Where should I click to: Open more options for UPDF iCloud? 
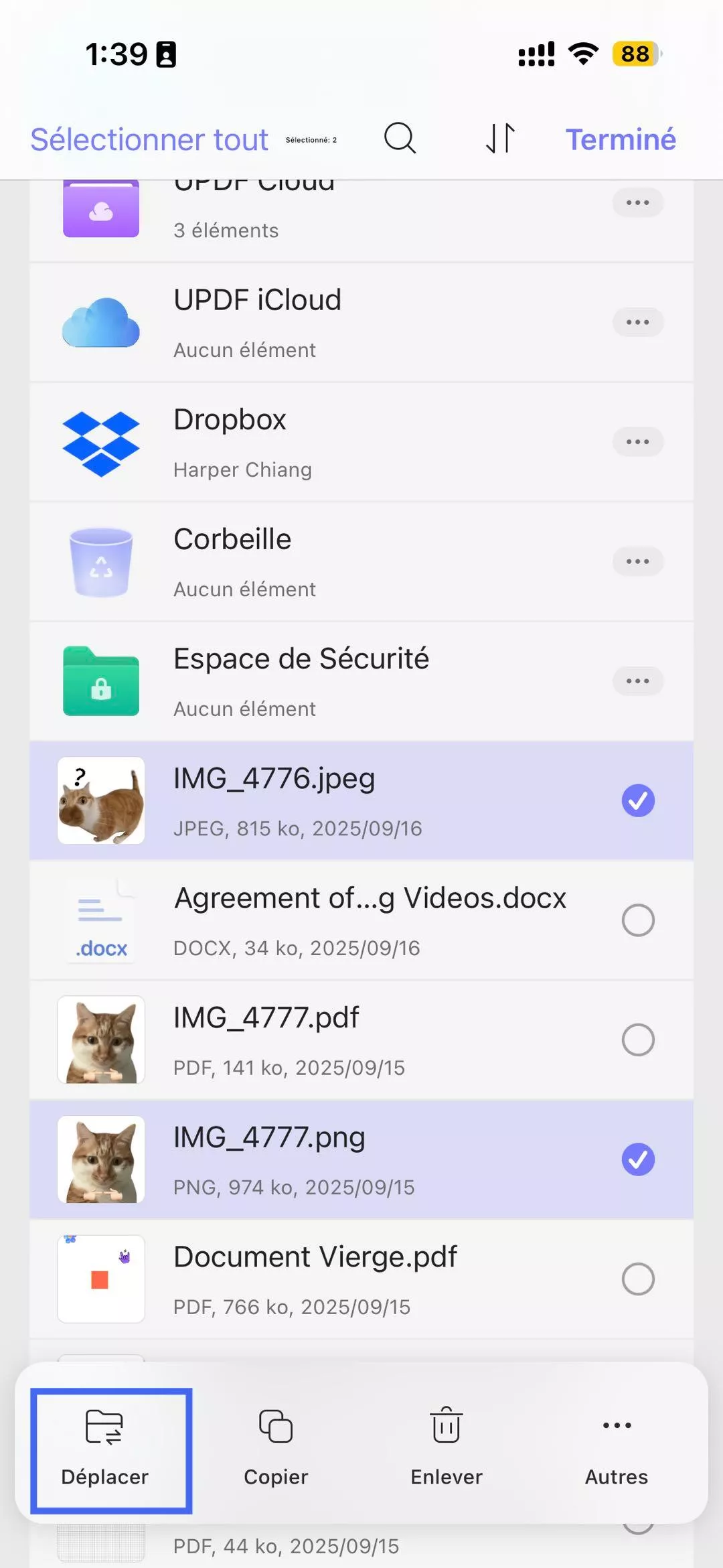[x=637, y=322]
